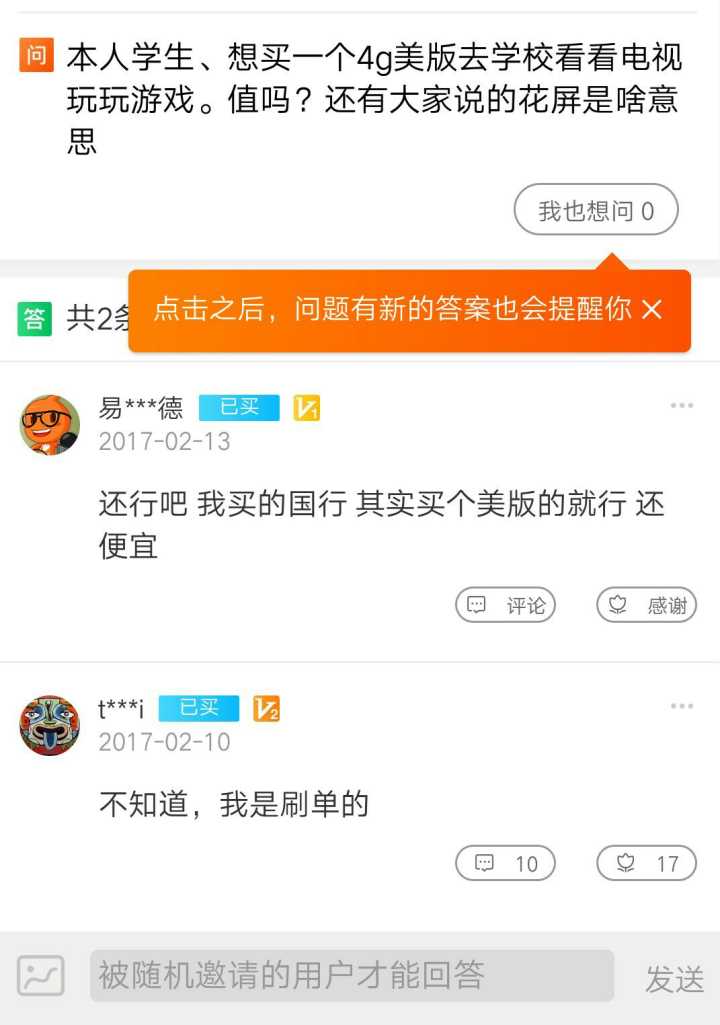Screen dimensions: 720x1025
Task: Tap 发送 to send the answer
Action: click(x=674, y=979)
